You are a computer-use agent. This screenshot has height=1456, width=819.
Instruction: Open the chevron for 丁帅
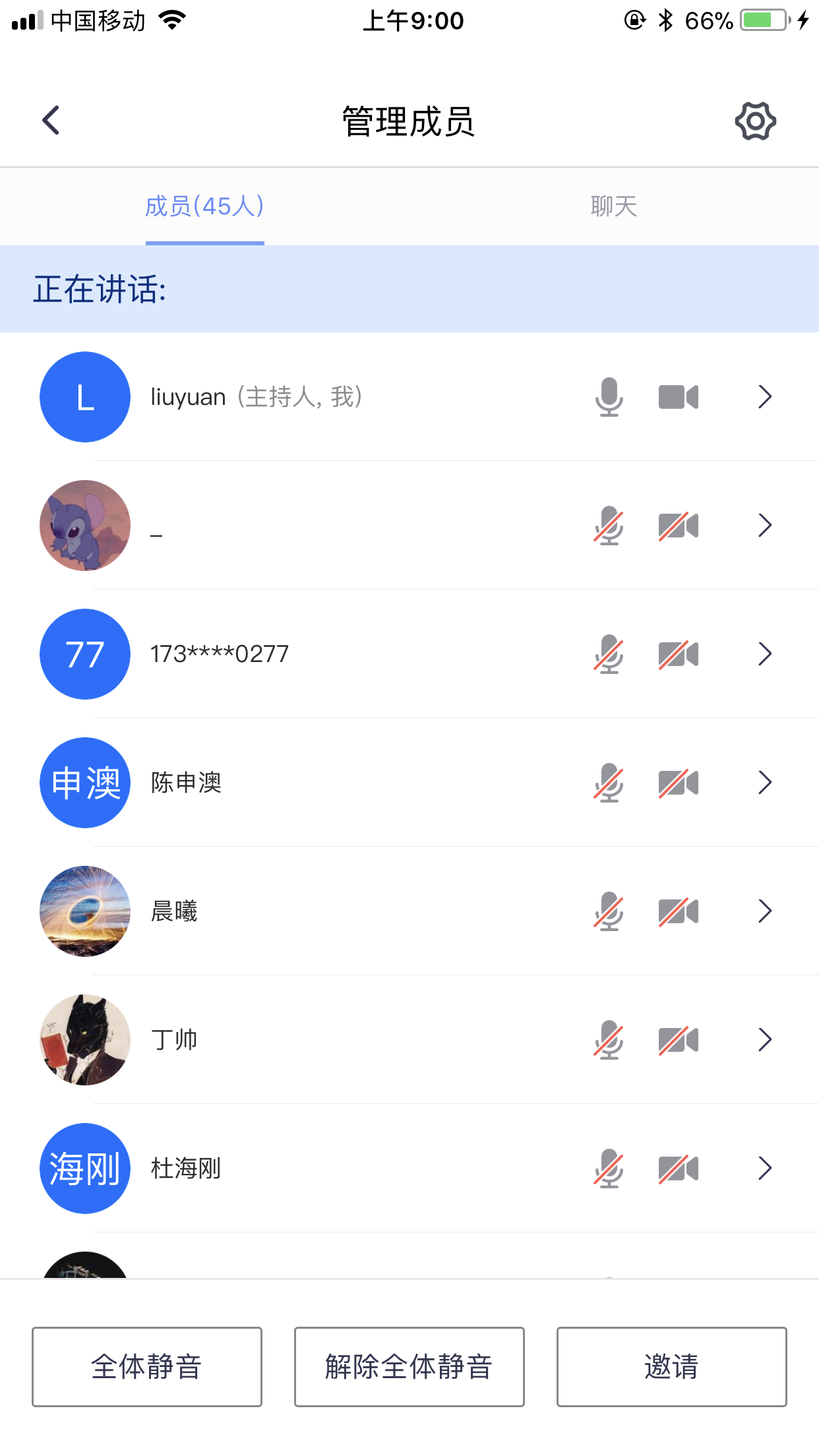(x=764, y=1040)
